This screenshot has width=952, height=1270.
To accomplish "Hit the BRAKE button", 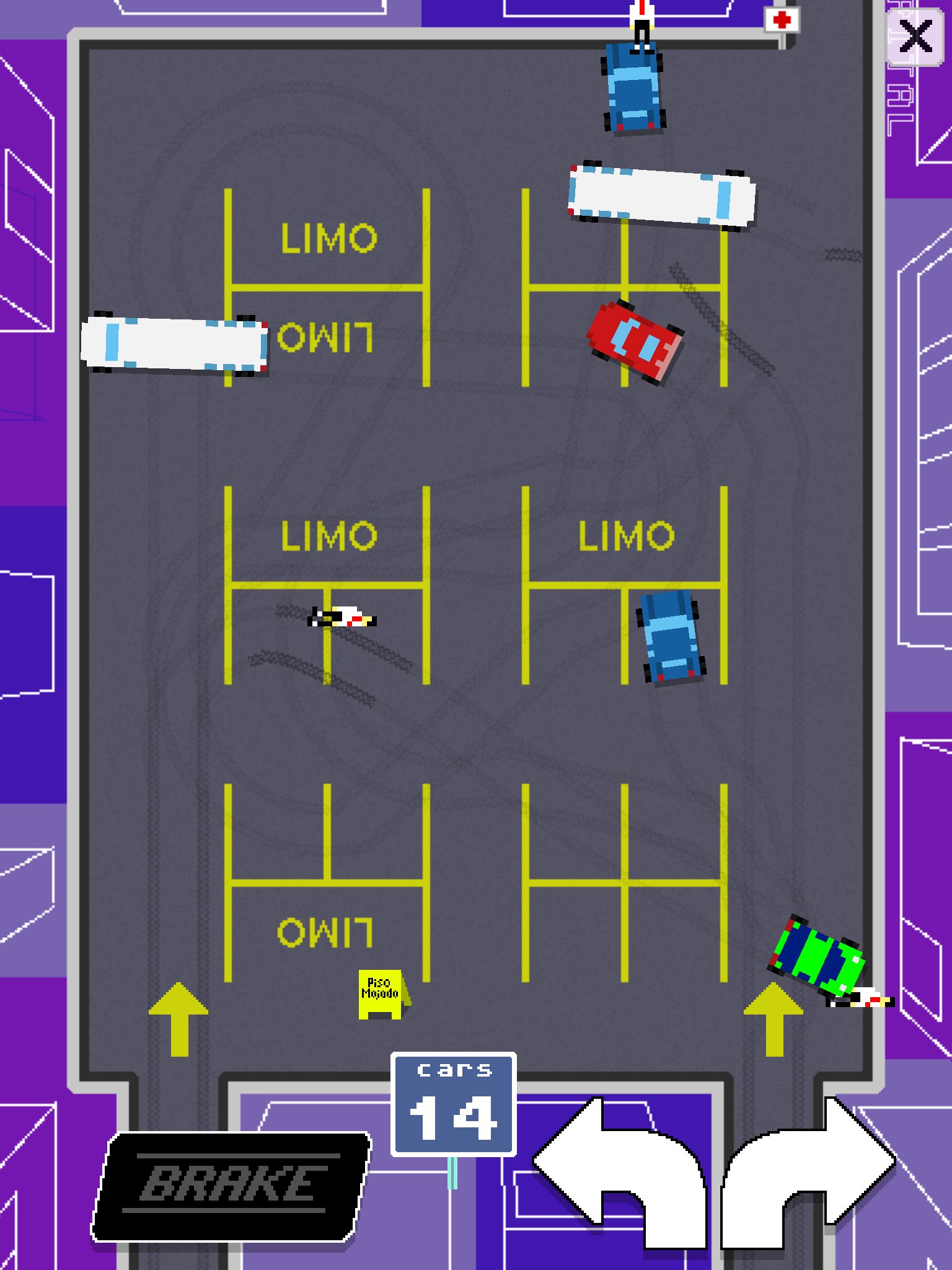I will coord(231,1186).
